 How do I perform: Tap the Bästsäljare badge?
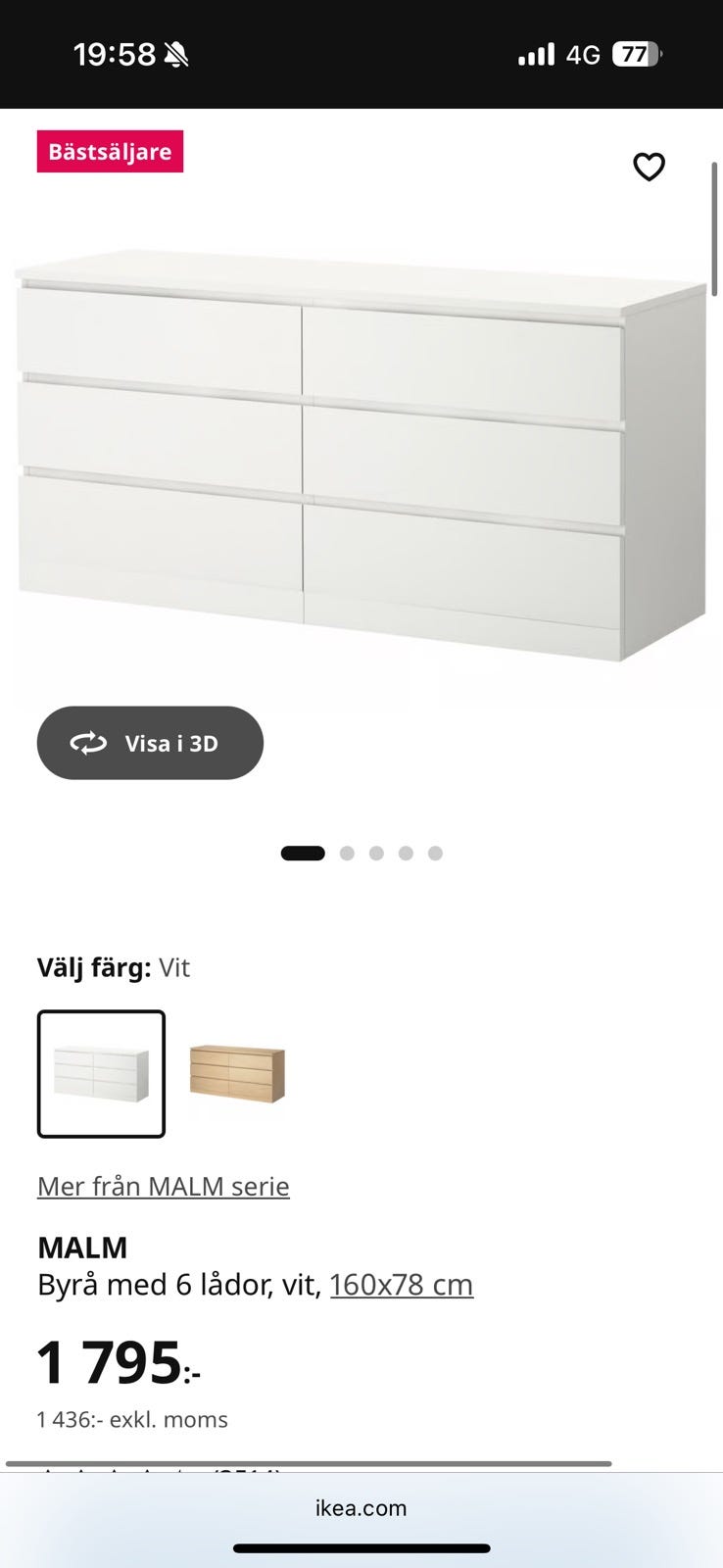click(110, 152)
